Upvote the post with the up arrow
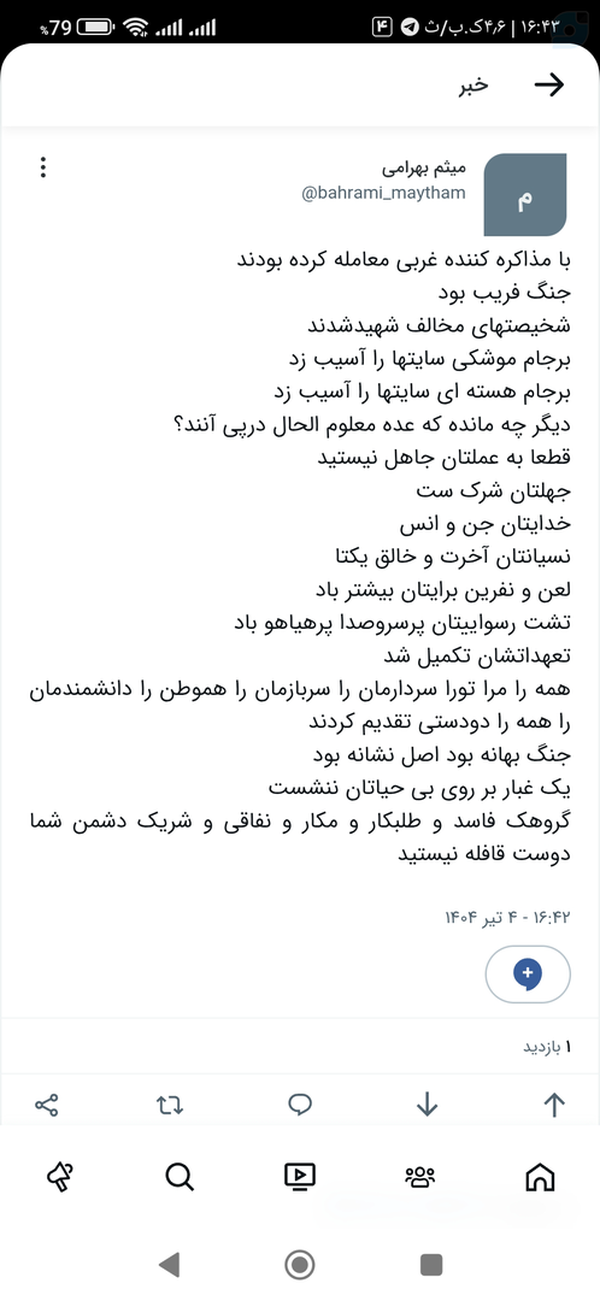The width and height of the screenshot is (600, 1301). pyautogui.click(x=554, y=1104)
